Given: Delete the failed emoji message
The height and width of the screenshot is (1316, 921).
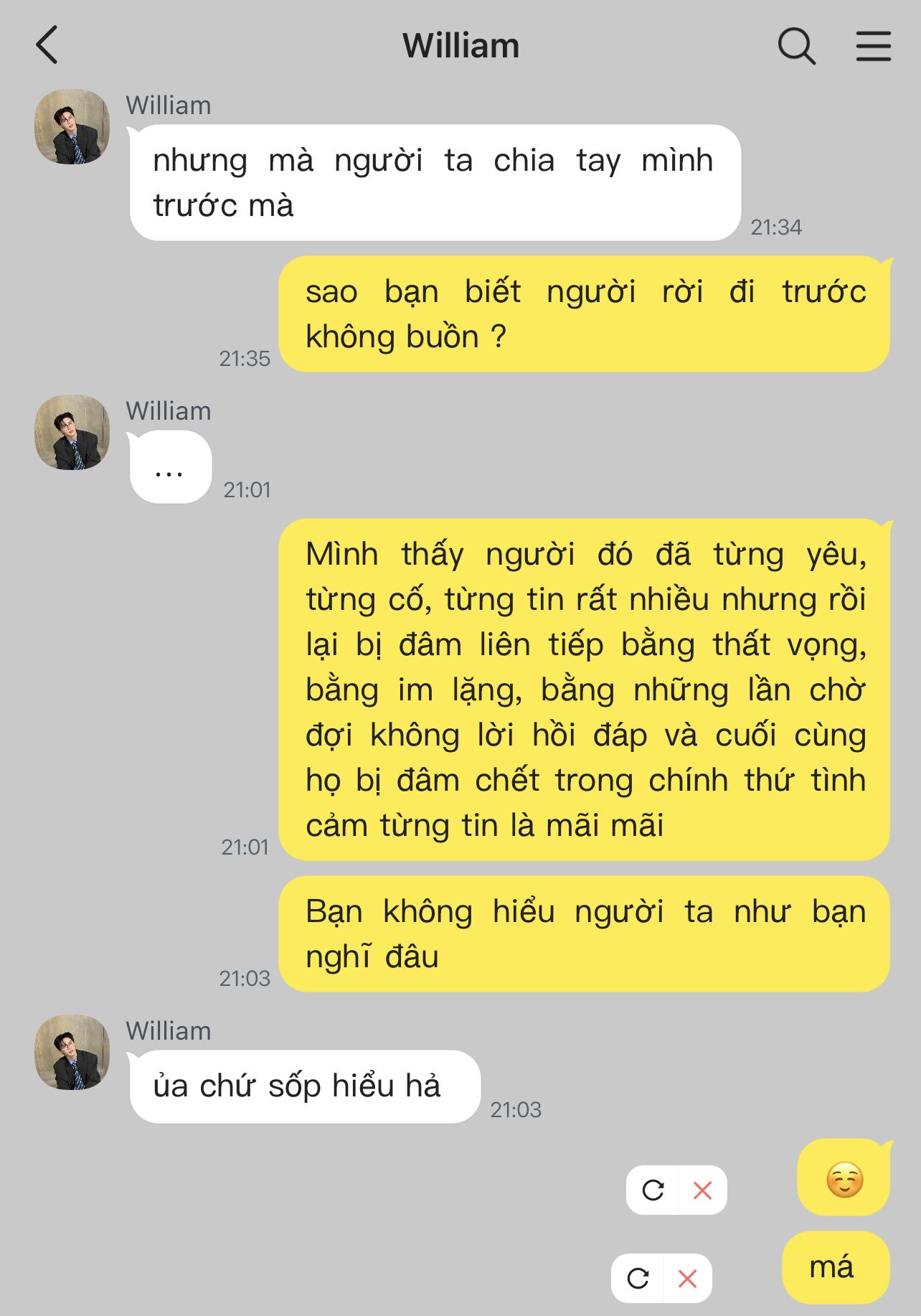Looking at the screenshot, I should 702,1190.
